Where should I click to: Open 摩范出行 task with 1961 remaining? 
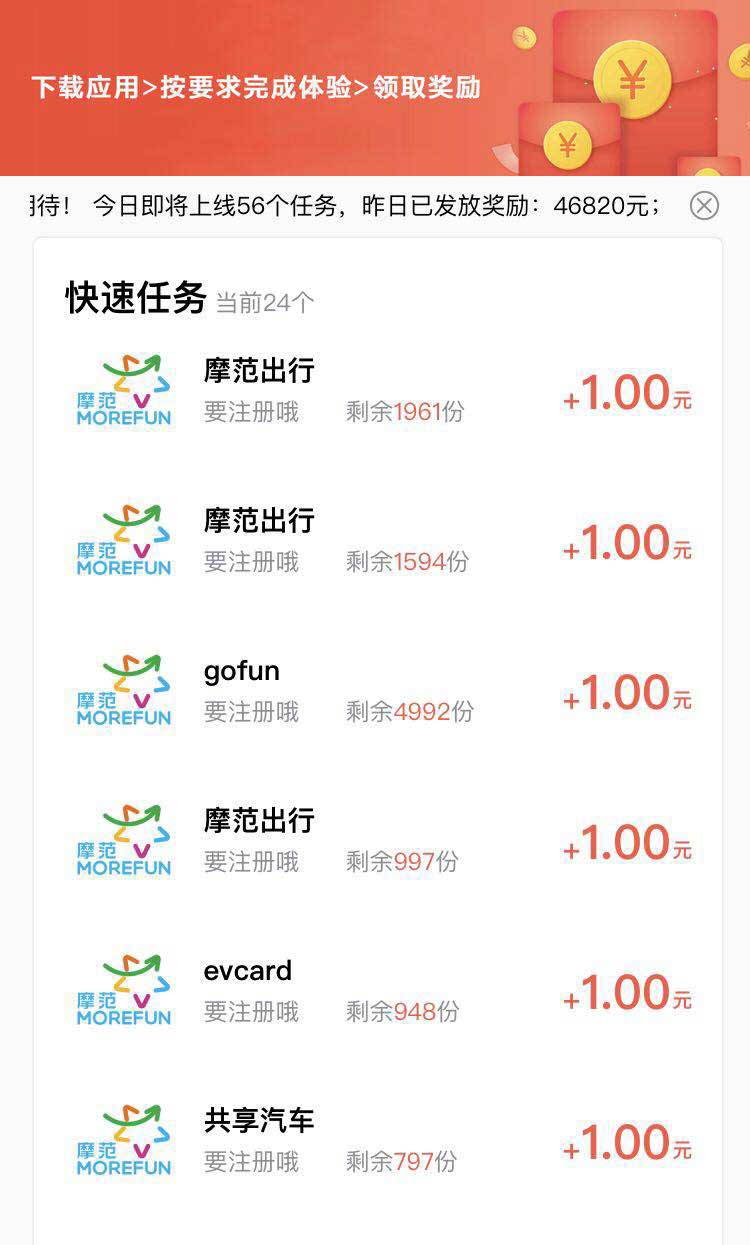click(377, 391)
